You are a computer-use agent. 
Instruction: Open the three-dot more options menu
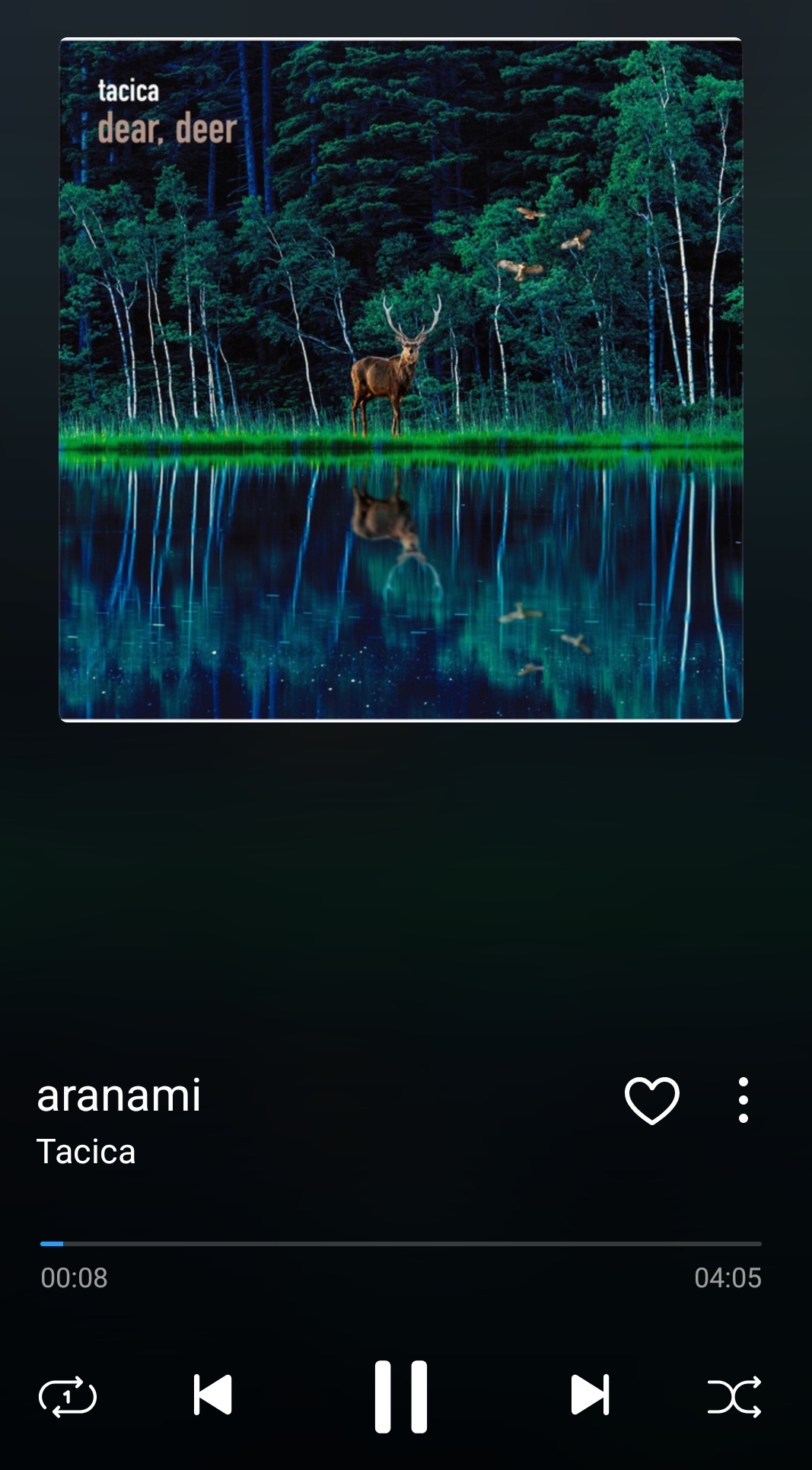click(x=743, y=1100)
